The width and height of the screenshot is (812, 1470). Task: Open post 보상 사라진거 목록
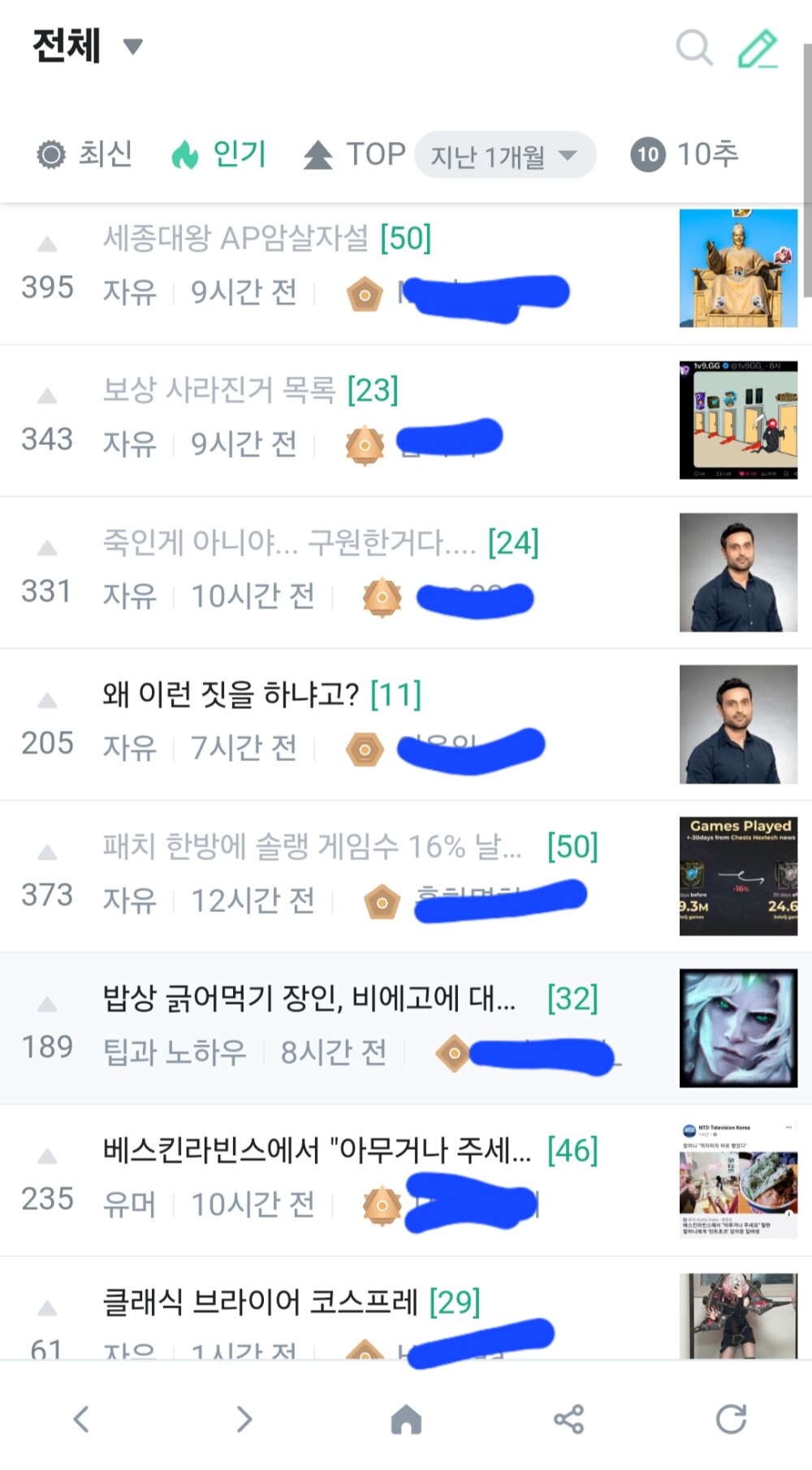coord(219,391)
